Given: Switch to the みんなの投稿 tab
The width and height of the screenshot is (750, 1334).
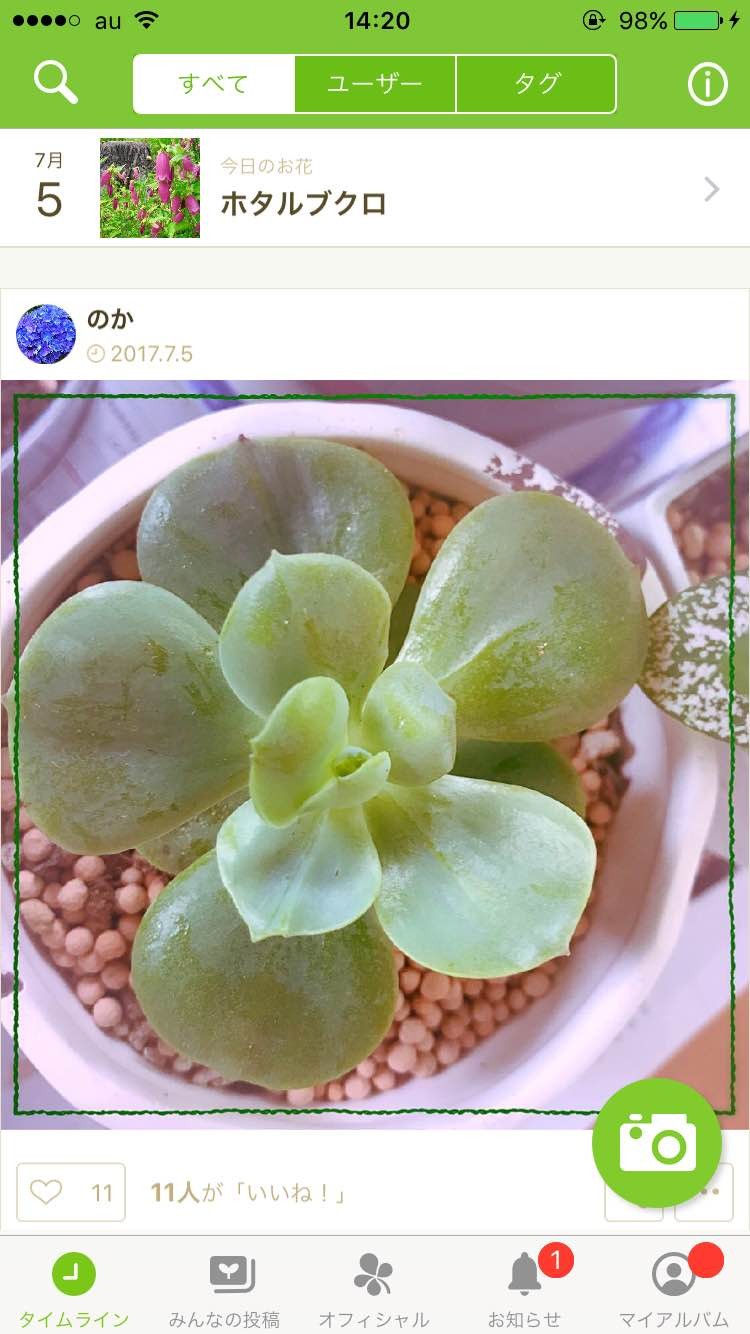Looking at the screenshot, I should click(224, 1289).
